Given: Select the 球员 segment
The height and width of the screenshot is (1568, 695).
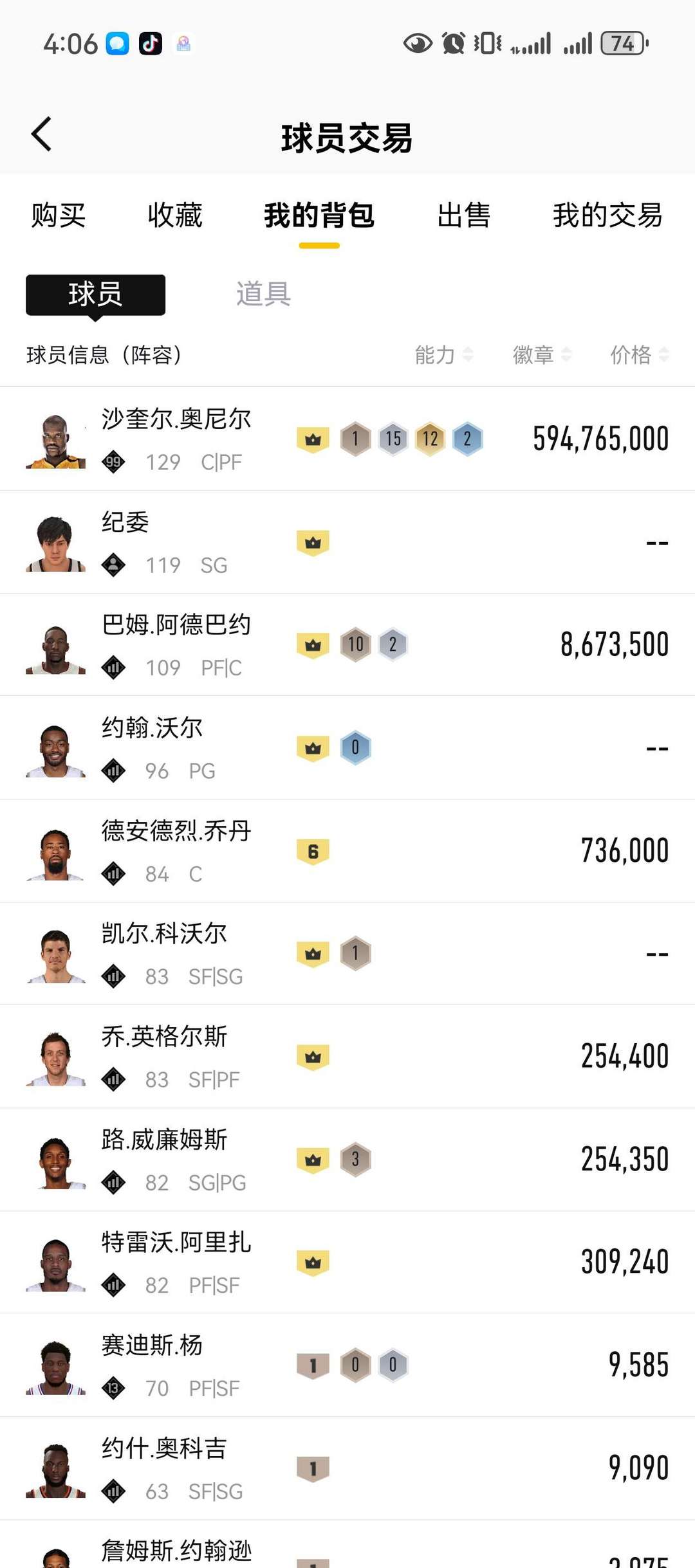Looking at the screenshot, I should click(95, 295).
